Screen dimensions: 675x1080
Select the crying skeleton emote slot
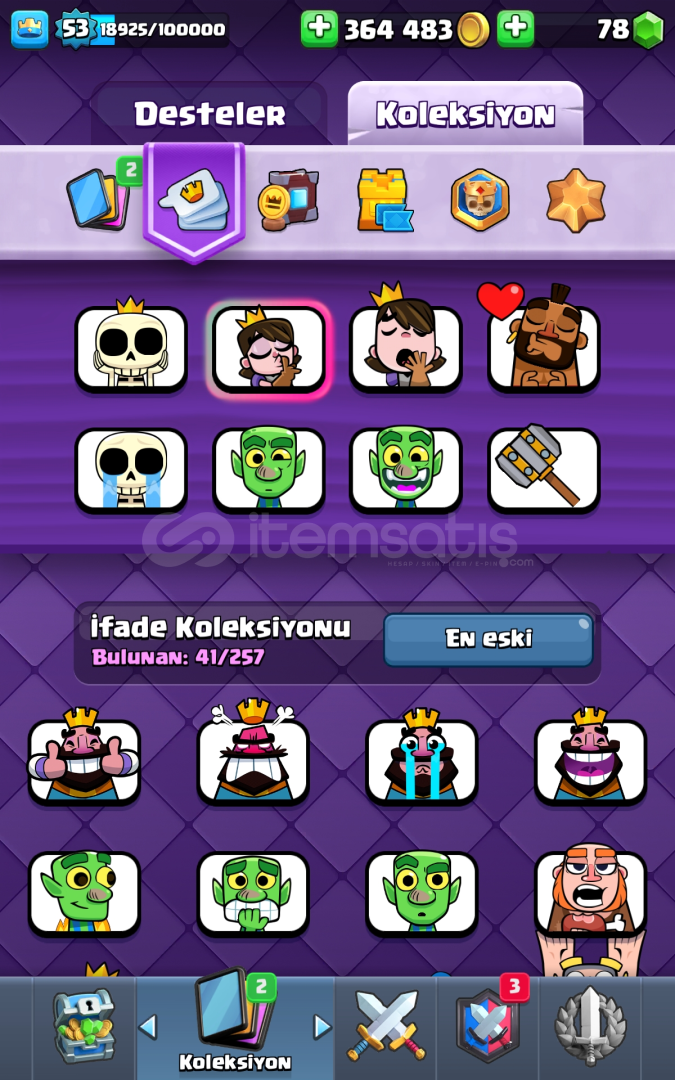coord(131,470)
